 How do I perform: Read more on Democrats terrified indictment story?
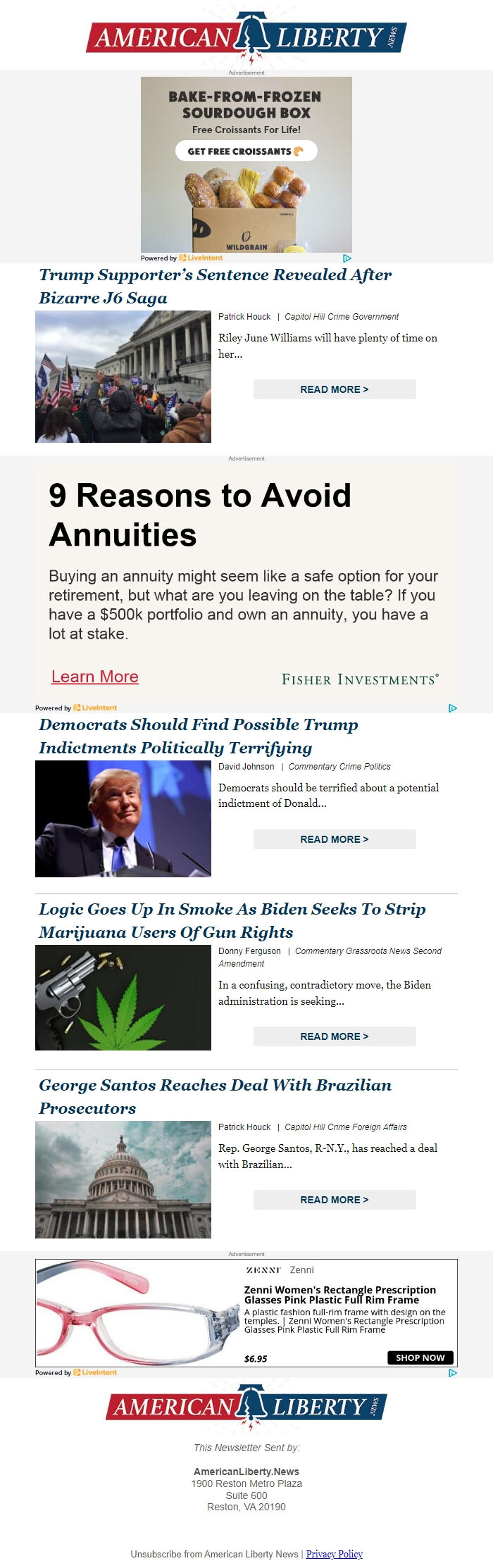coord(335,839)
